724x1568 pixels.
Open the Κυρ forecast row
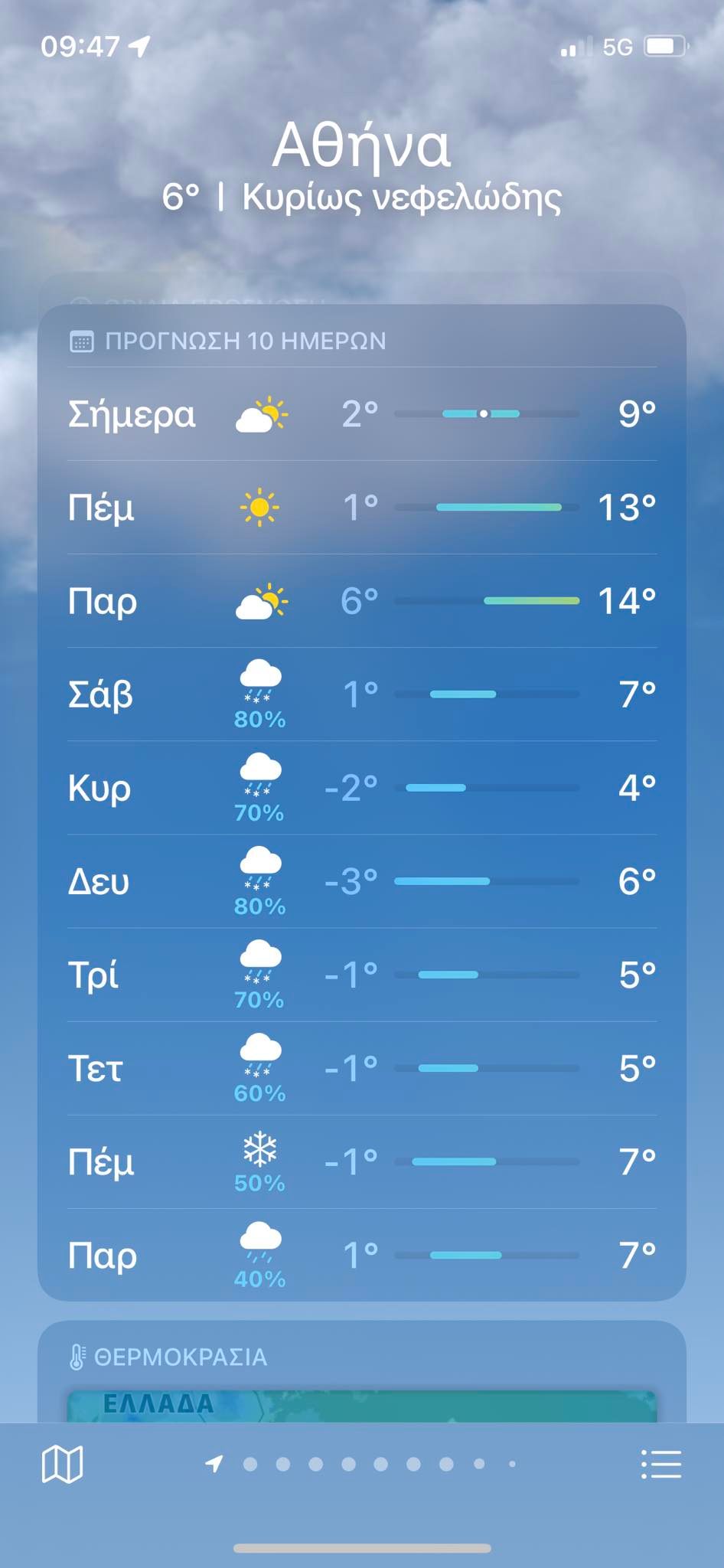point(361,788)
